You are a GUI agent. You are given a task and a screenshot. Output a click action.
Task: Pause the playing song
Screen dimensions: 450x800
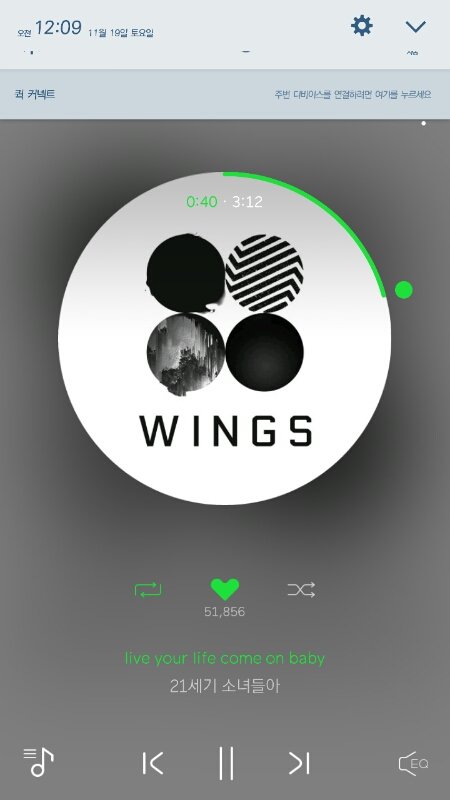(x=226, y=763)
